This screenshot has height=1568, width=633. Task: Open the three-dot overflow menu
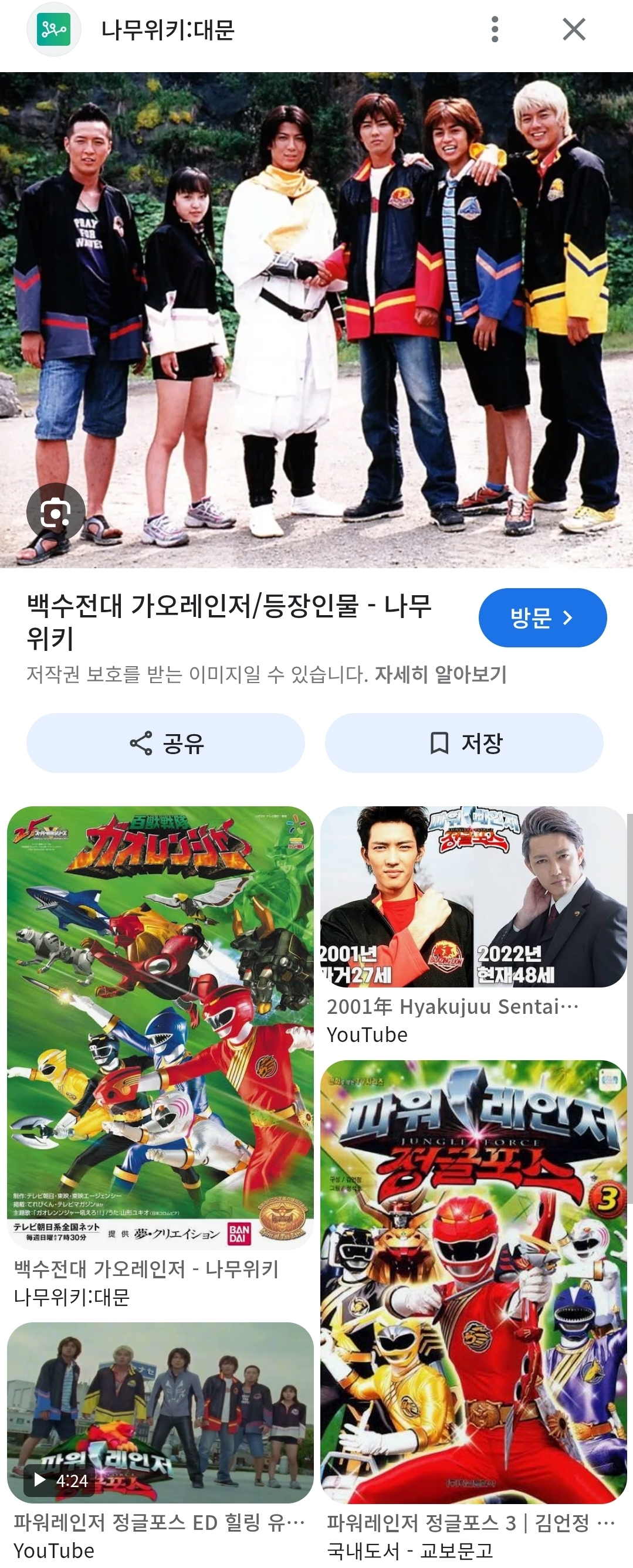point(495,29)
